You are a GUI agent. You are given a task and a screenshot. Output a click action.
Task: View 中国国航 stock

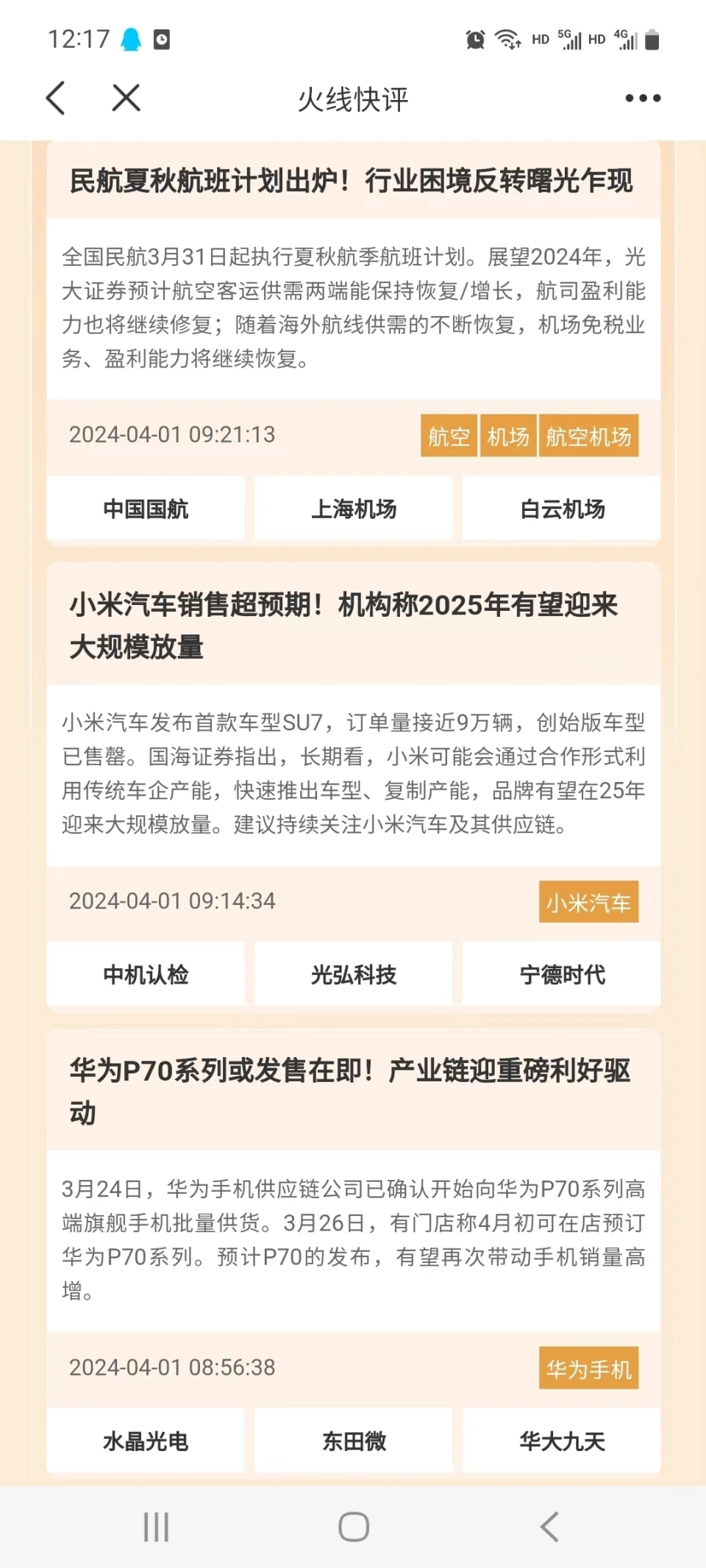tap(146, 509)
